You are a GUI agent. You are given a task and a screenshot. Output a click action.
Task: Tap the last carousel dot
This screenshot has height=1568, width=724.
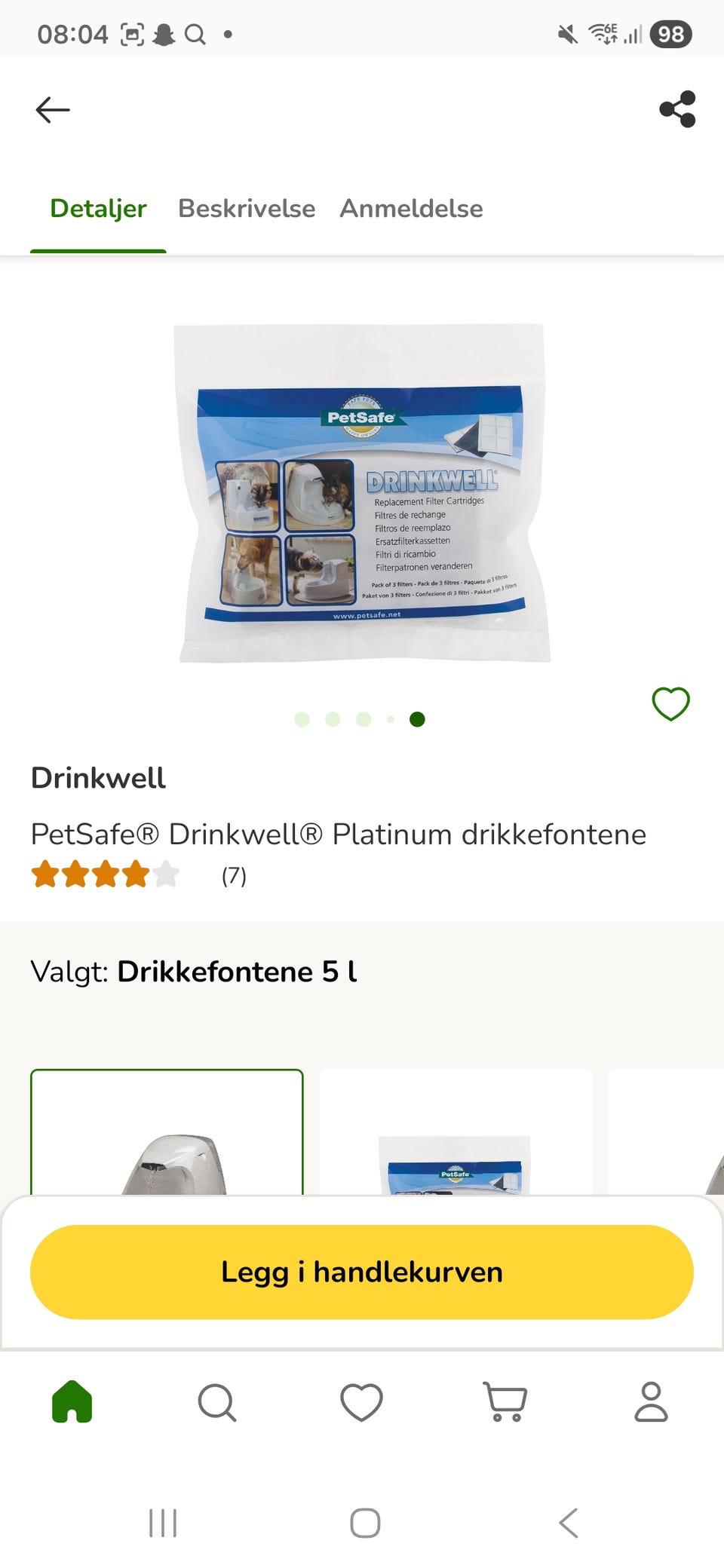(x=417, y=720)
